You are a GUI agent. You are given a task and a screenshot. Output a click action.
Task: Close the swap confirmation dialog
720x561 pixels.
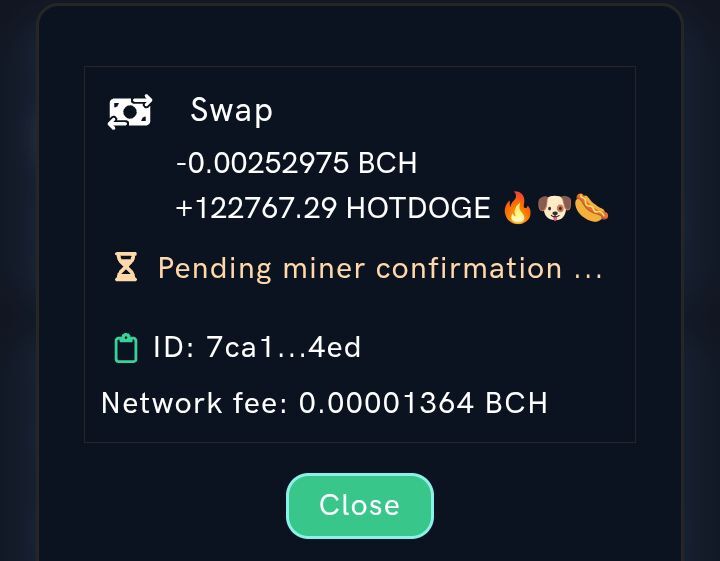360,505
